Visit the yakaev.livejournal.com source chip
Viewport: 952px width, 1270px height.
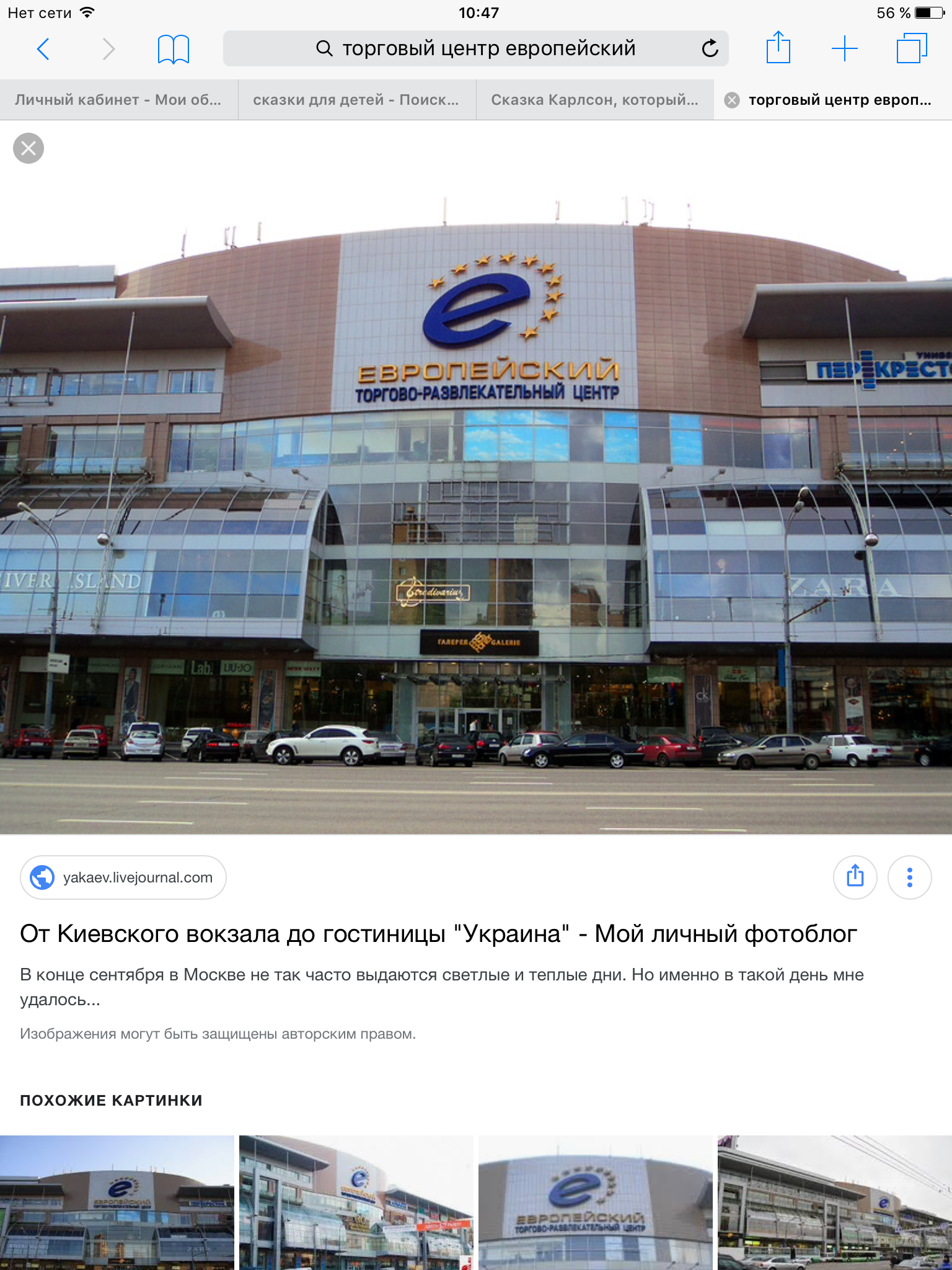pos(123,877)
